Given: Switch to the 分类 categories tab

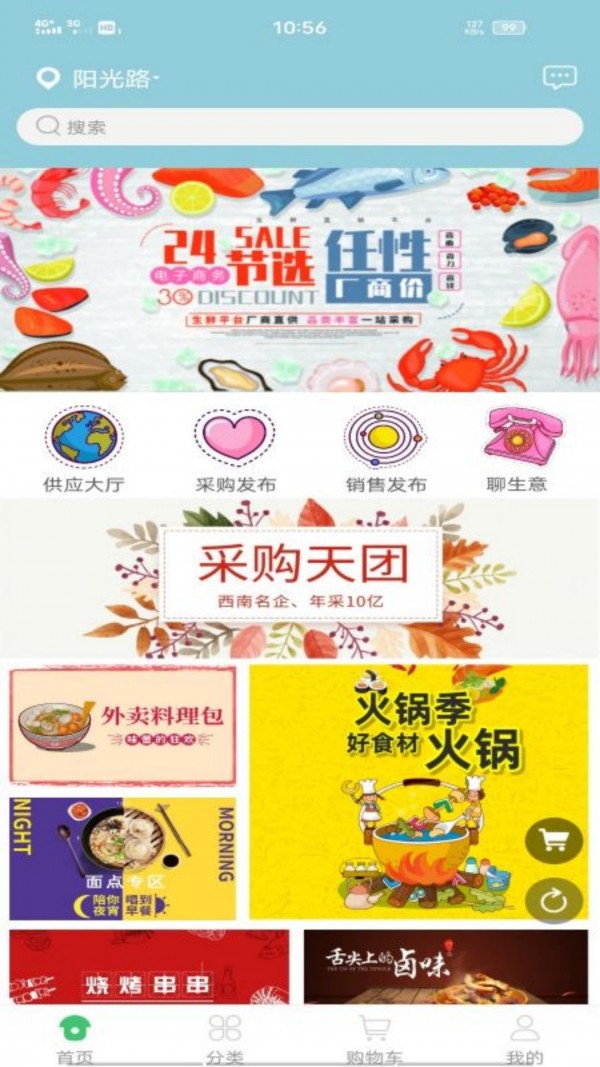Looking at the screenshot, I should click(x=225, y=1038).
